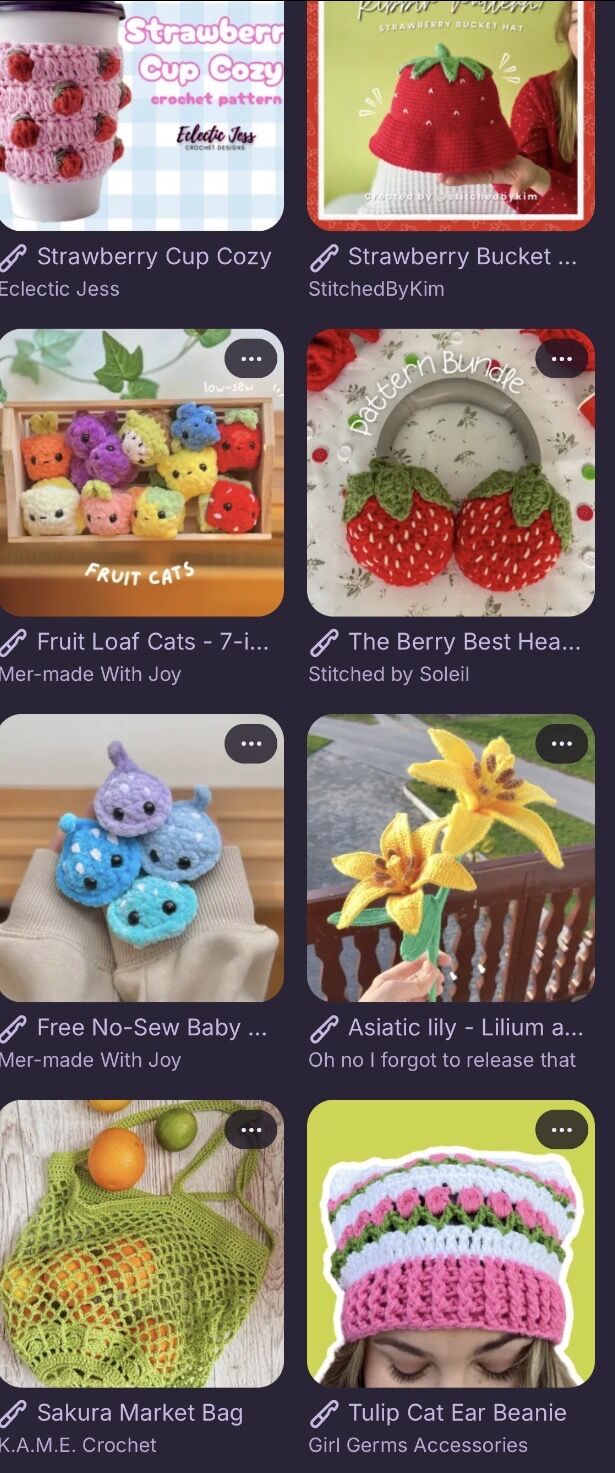View the Fruit Loaf Cats pattern image
Image resolution: width=615 pixels, height=1473 pixels.
(140, 490)
